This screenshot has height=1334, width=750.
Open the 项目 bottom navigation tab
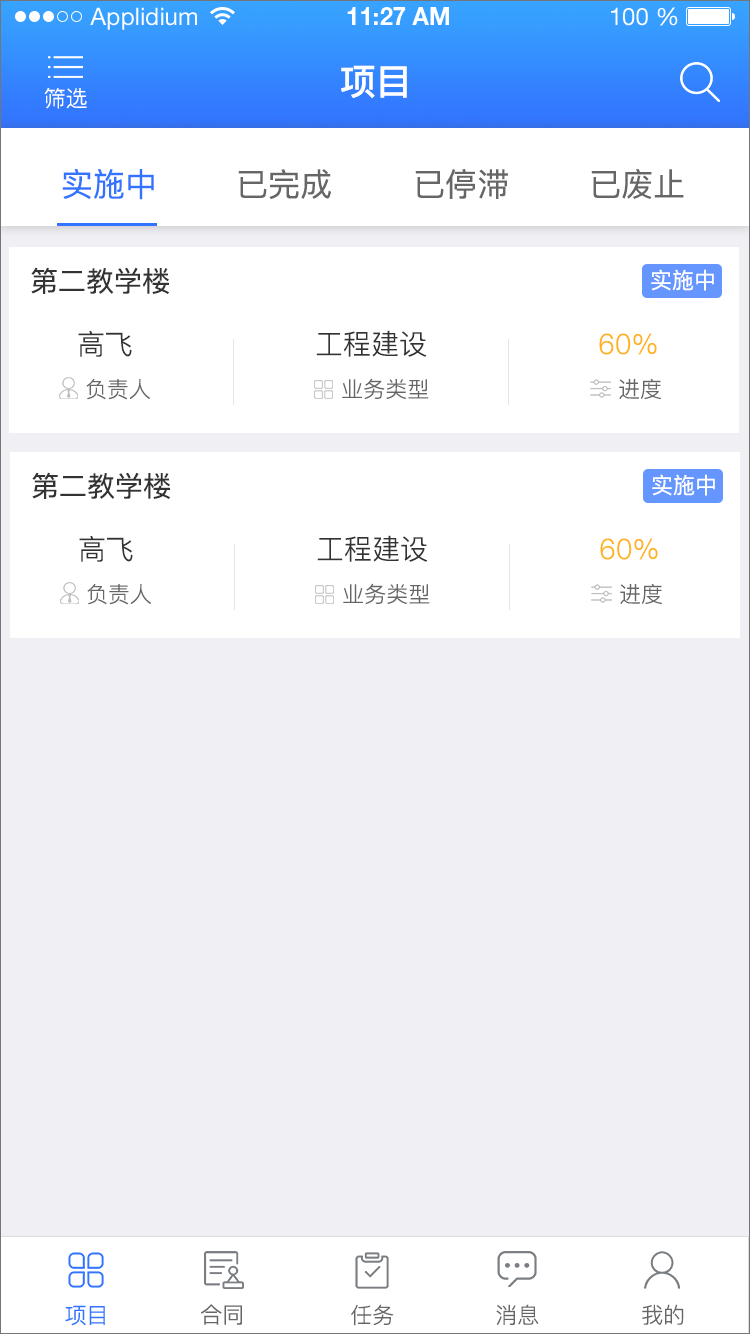86,1288
